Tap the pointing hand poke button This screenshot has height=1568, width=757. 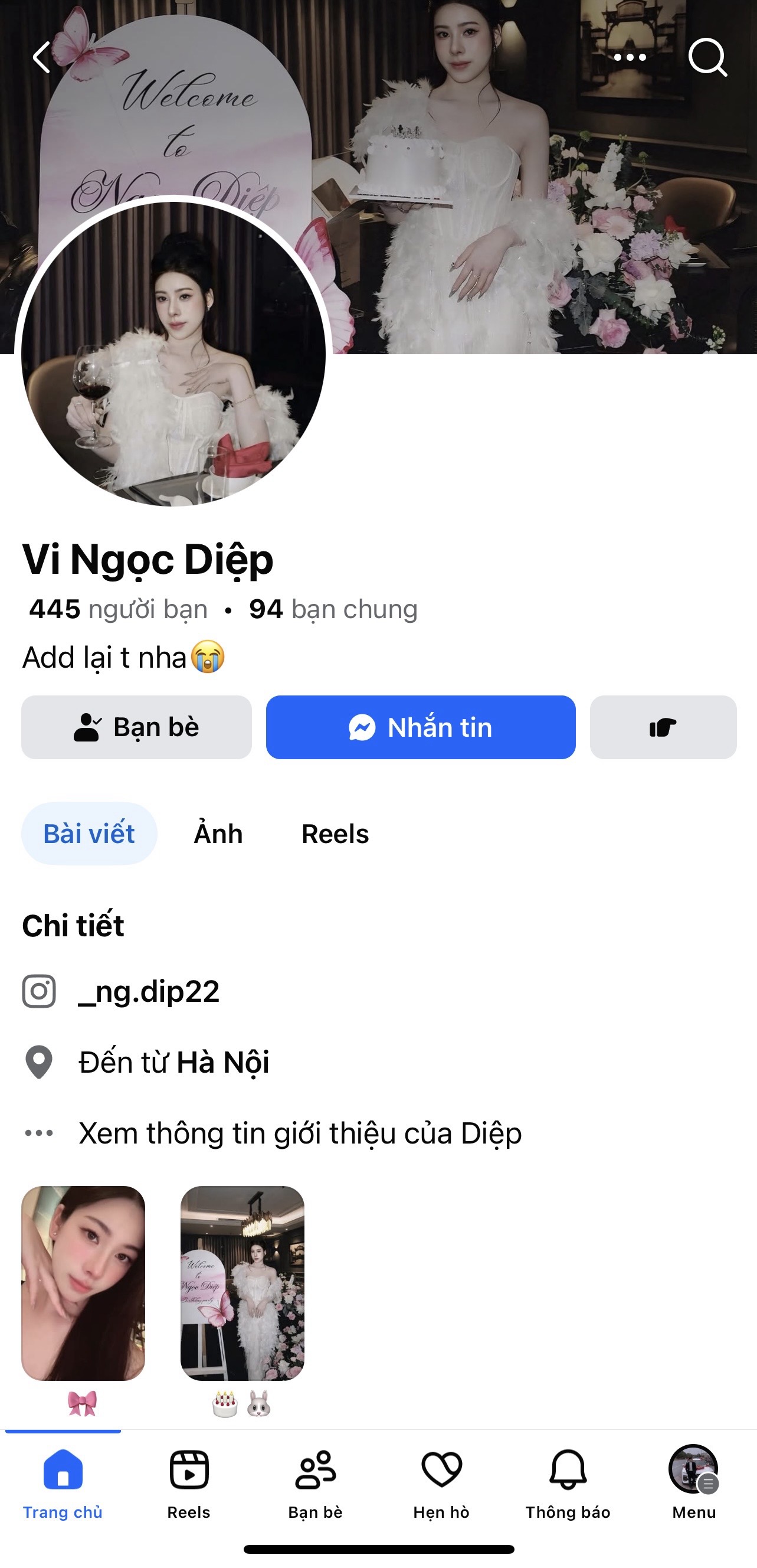click(x=663, y=727)
